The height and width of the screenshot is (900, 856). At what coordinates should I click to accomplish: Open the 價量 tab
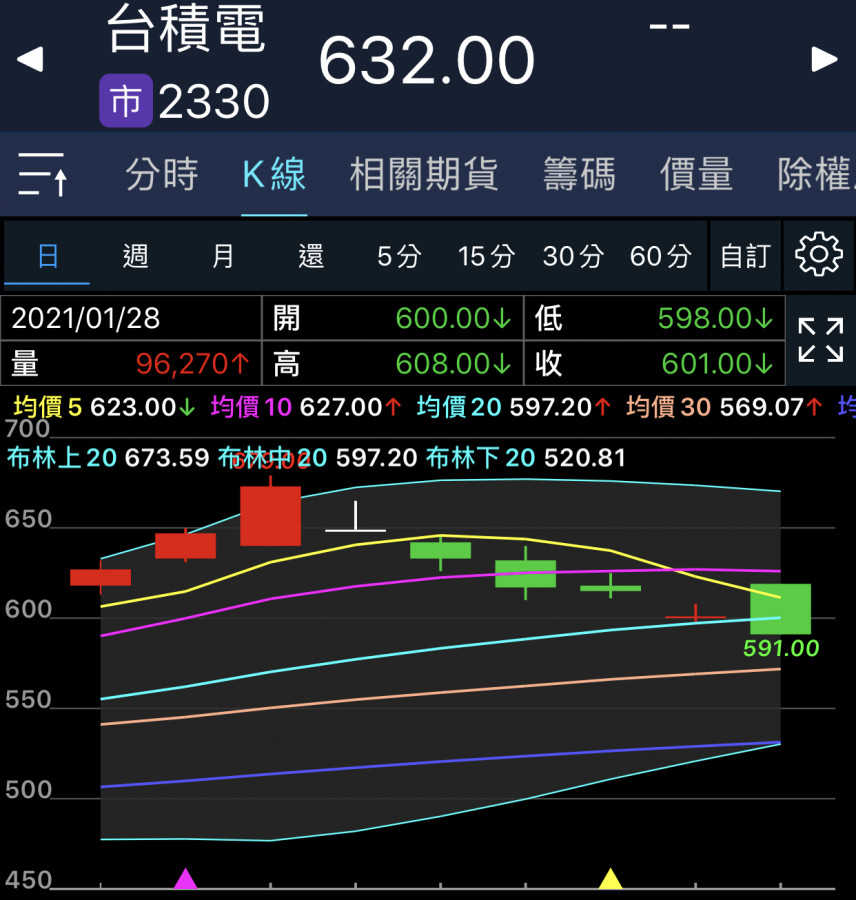(x=697, y=175)
